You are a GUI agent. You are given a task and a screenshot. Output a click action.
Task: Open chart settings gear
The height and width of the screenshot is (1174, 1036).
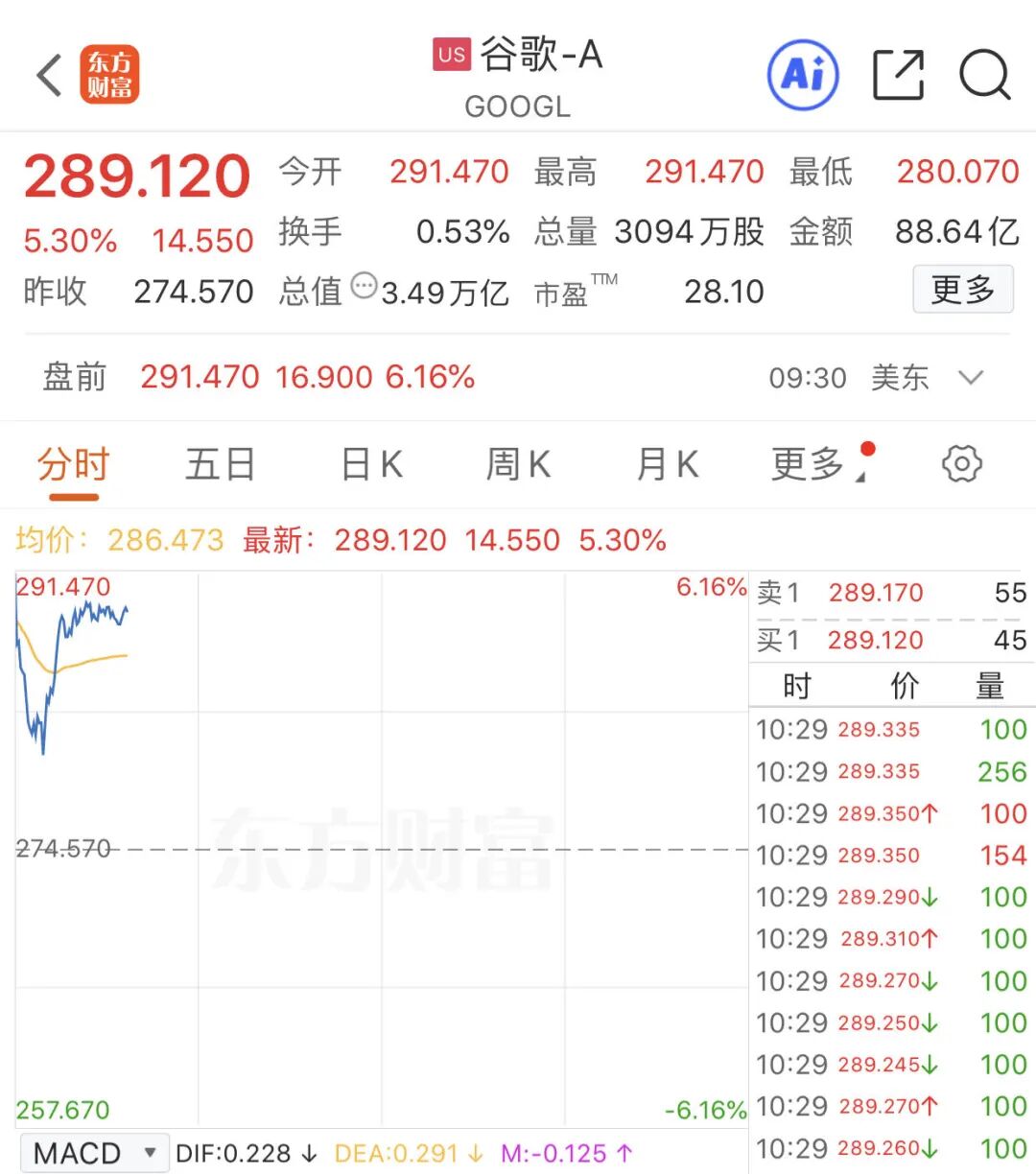961,464
